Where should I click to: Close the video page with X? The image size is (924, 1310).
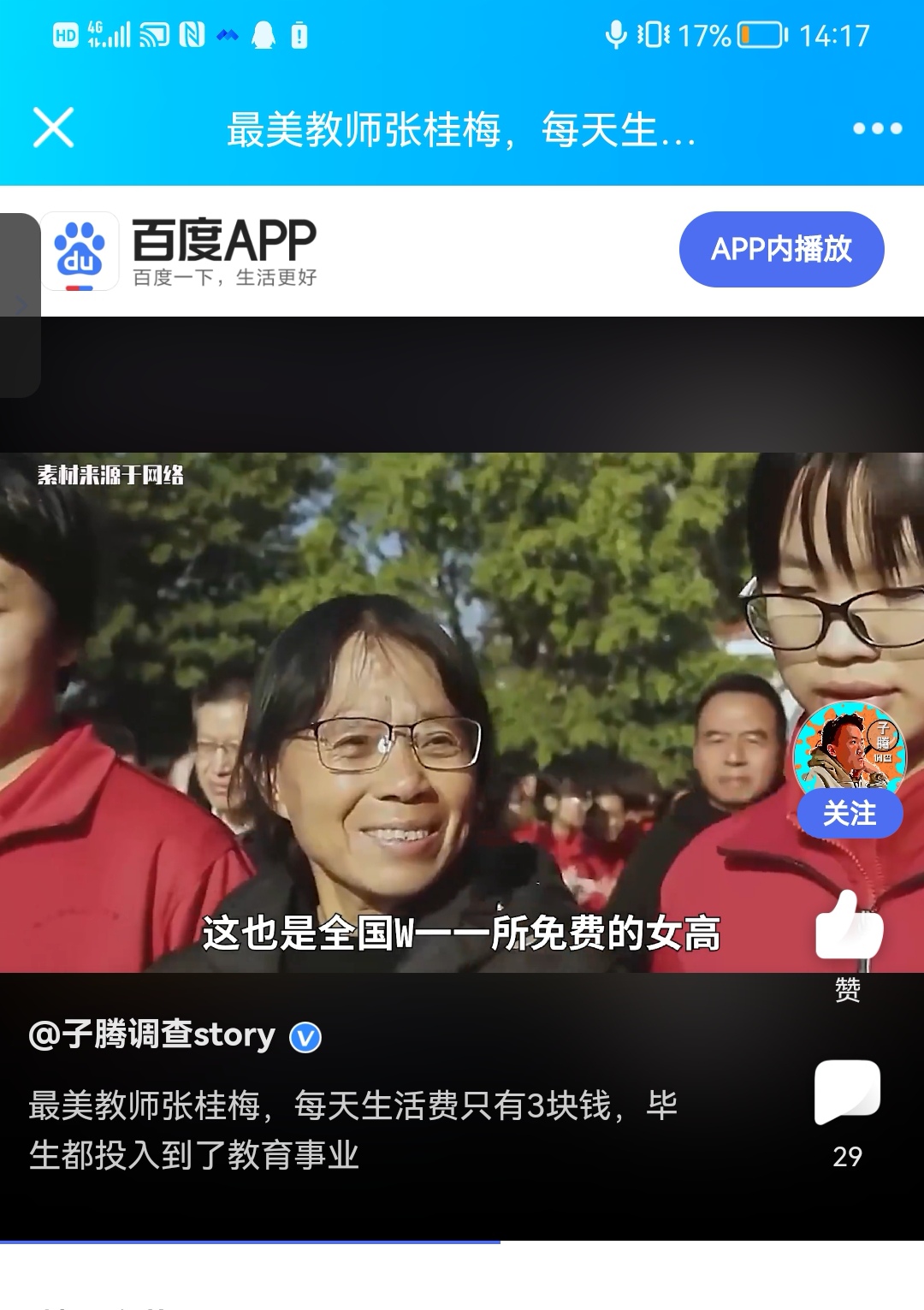(53, 128)
